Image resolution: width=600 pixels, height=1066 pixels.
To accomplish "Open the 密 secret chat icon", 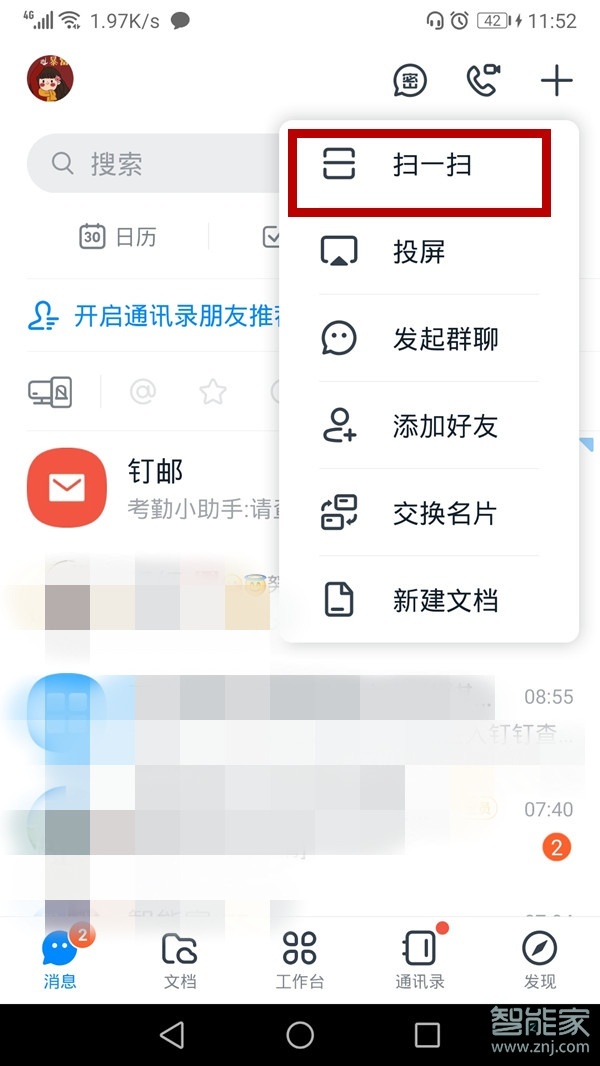I will pyautogui.click(x=410, y=80).
